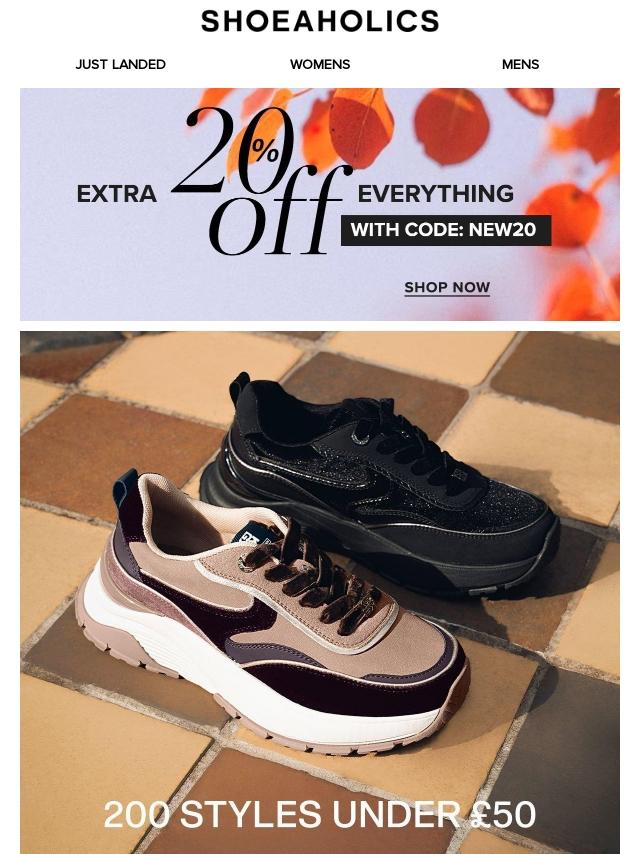
Task: Open the 200 Styles Under £50 image
Action: click(320, 593)
